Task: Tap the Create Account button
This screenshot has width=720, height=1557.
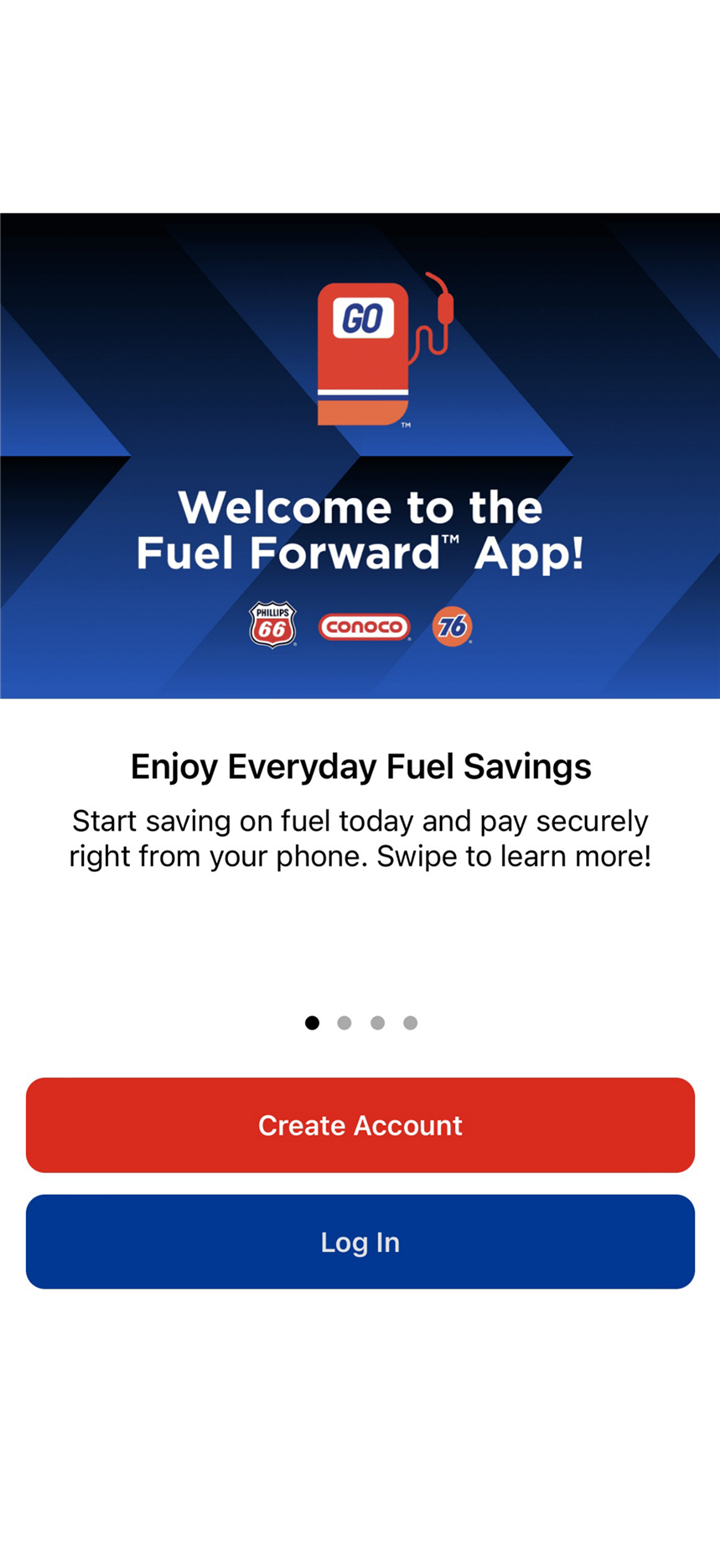Action: [360, 1125]
